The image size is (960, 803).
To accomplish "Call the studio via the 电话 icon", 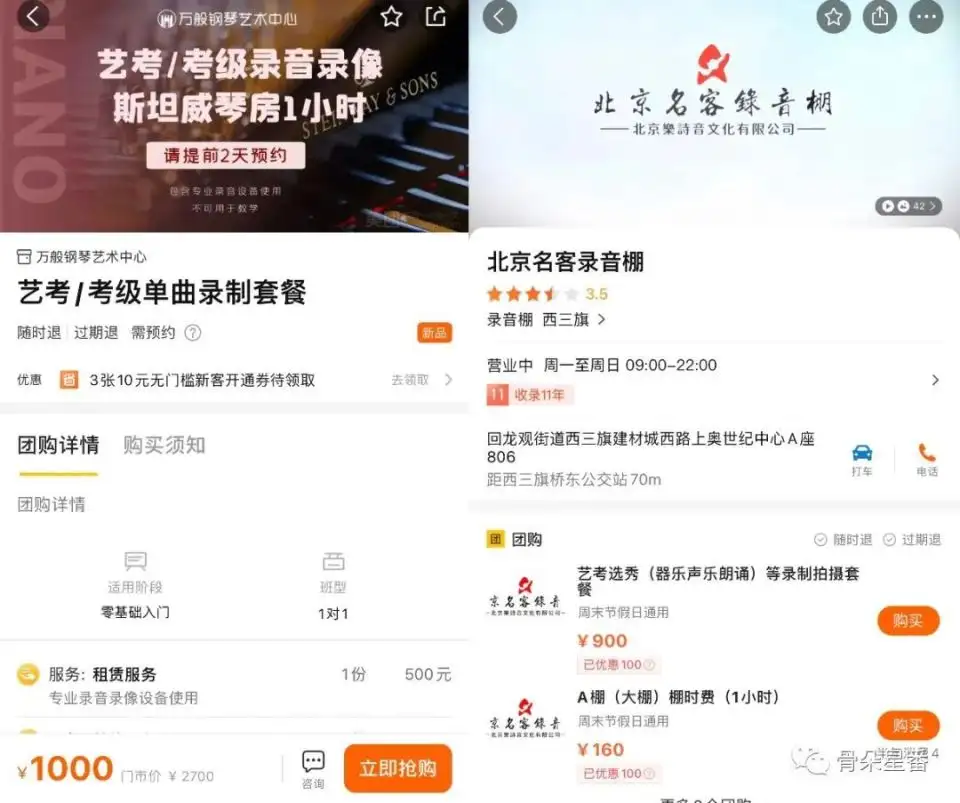I will click(927, 460).
